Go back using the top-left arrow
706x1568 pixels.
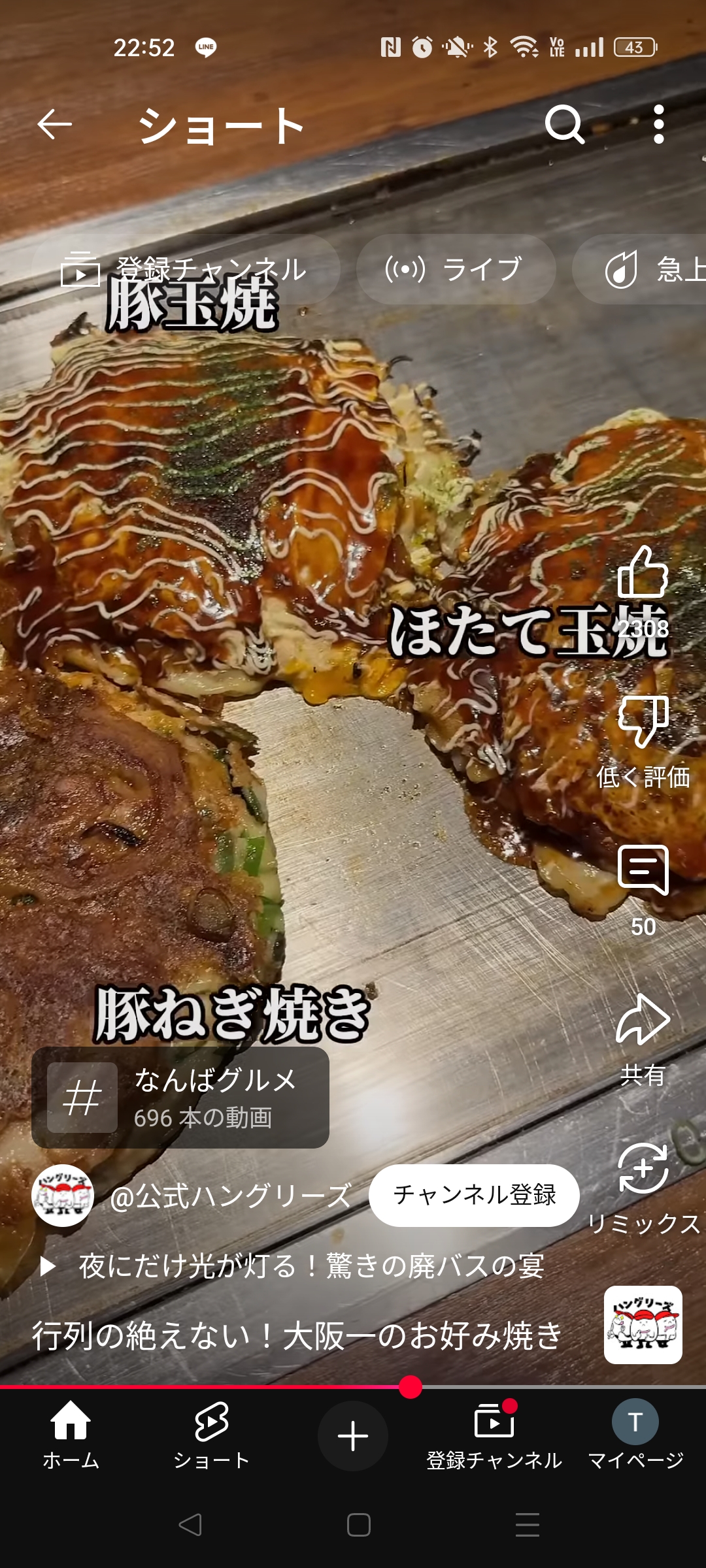point(54,124)
